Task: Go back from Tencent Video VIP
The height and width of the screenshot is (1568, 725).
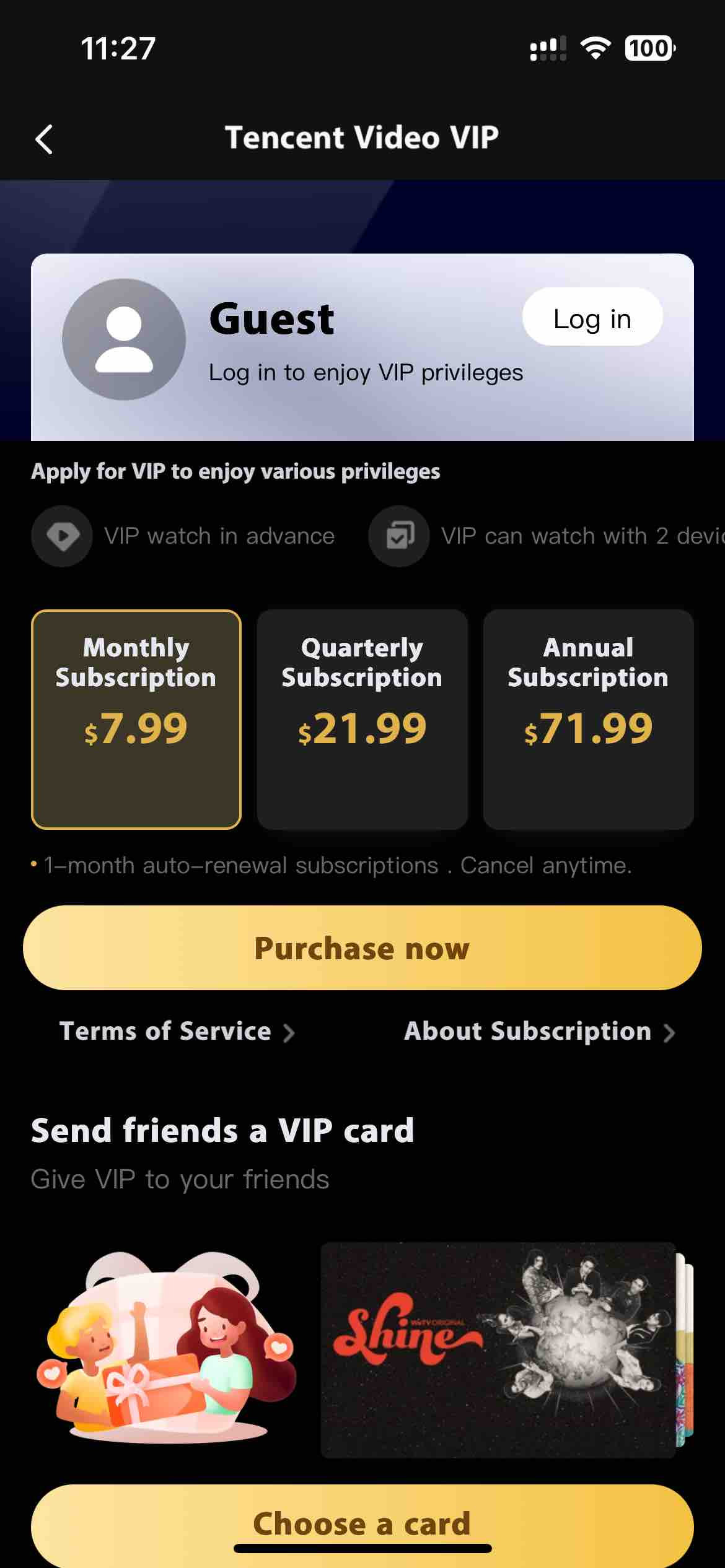Action: coord(44,139)
